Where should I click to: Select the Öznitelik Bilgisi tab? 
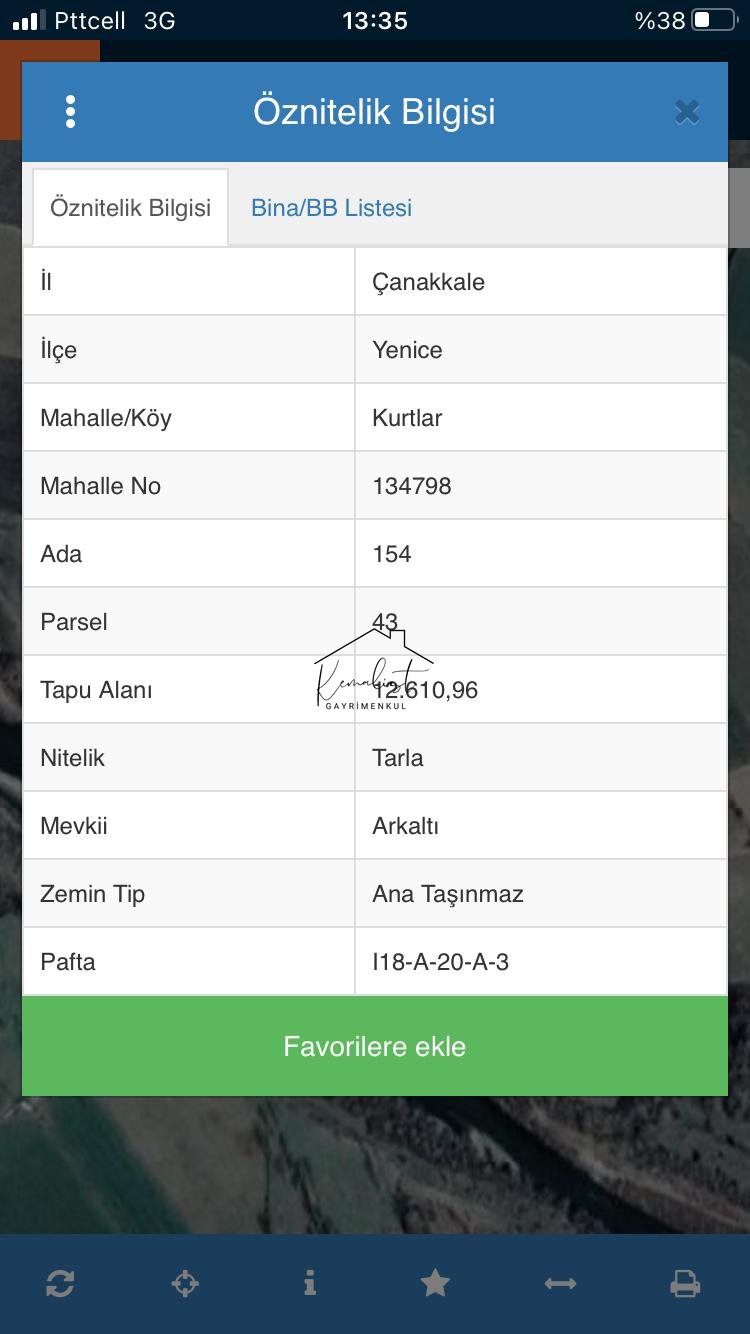(131, 208)
